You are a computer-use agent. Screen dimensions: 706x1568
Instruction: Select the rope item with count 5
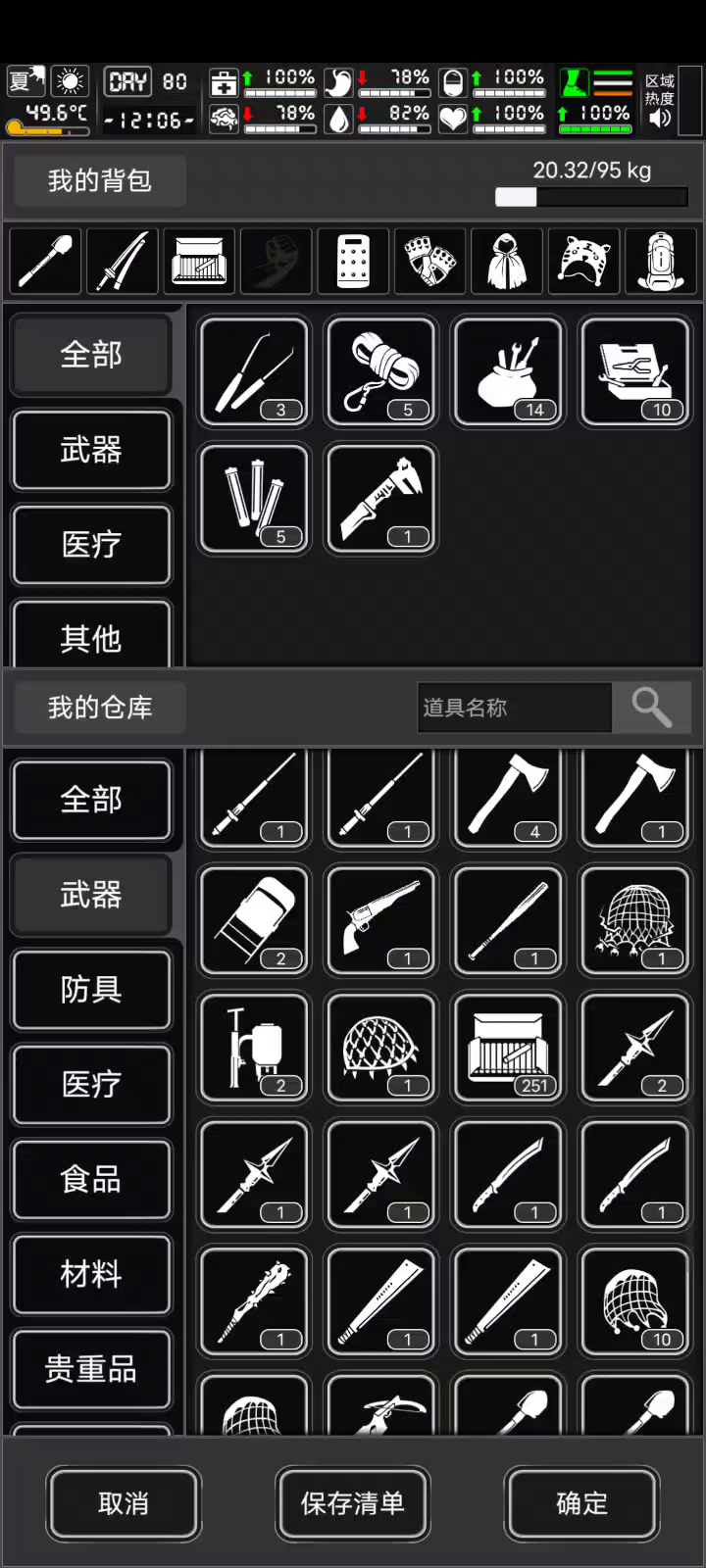[381, 371]
